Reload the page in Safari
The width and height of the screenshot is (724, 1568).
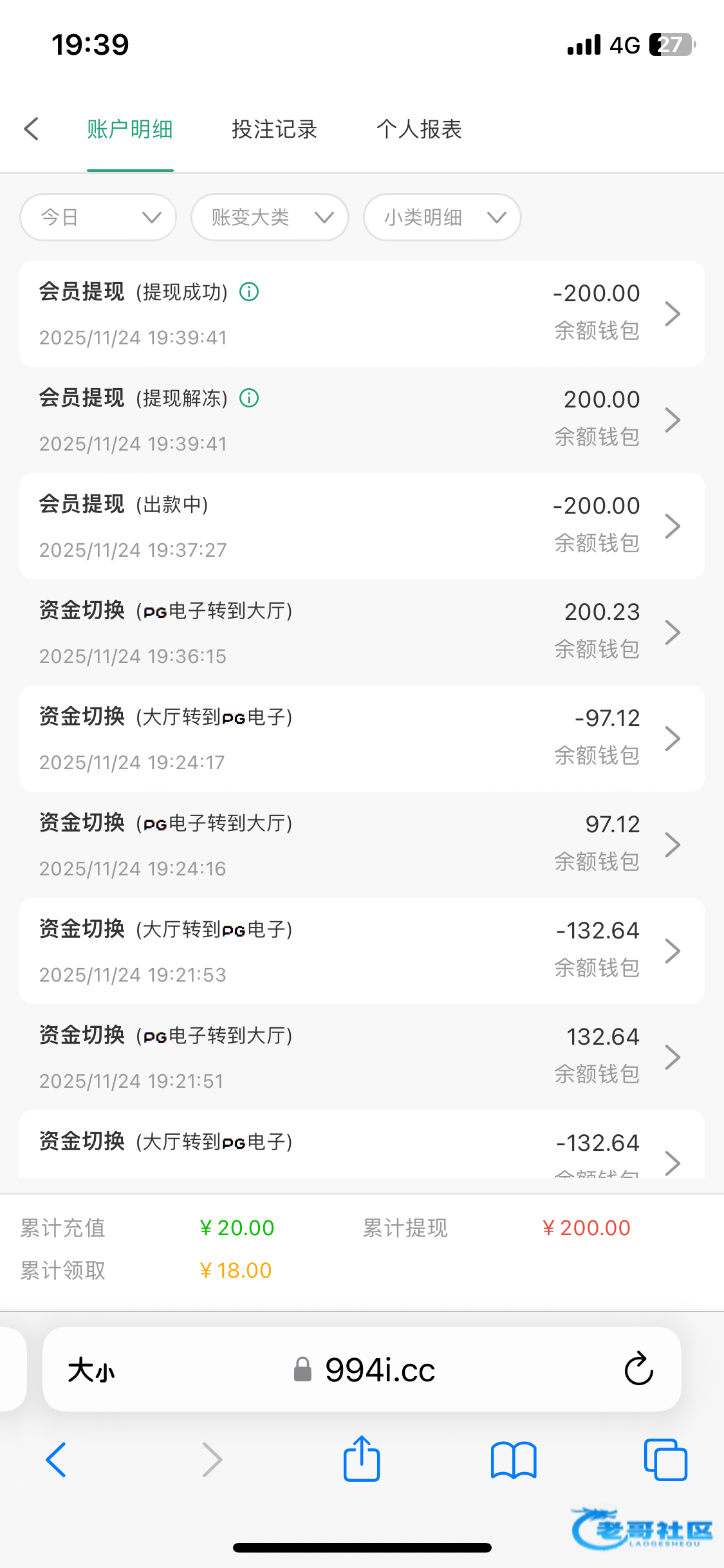click(x=638, y=1369)
